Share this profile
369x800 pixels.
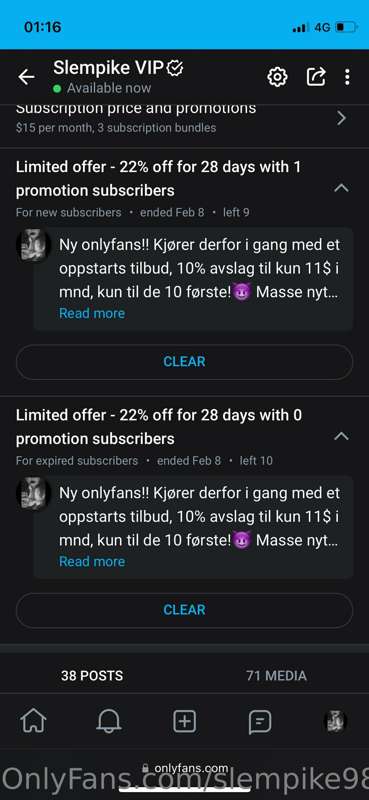316,77
